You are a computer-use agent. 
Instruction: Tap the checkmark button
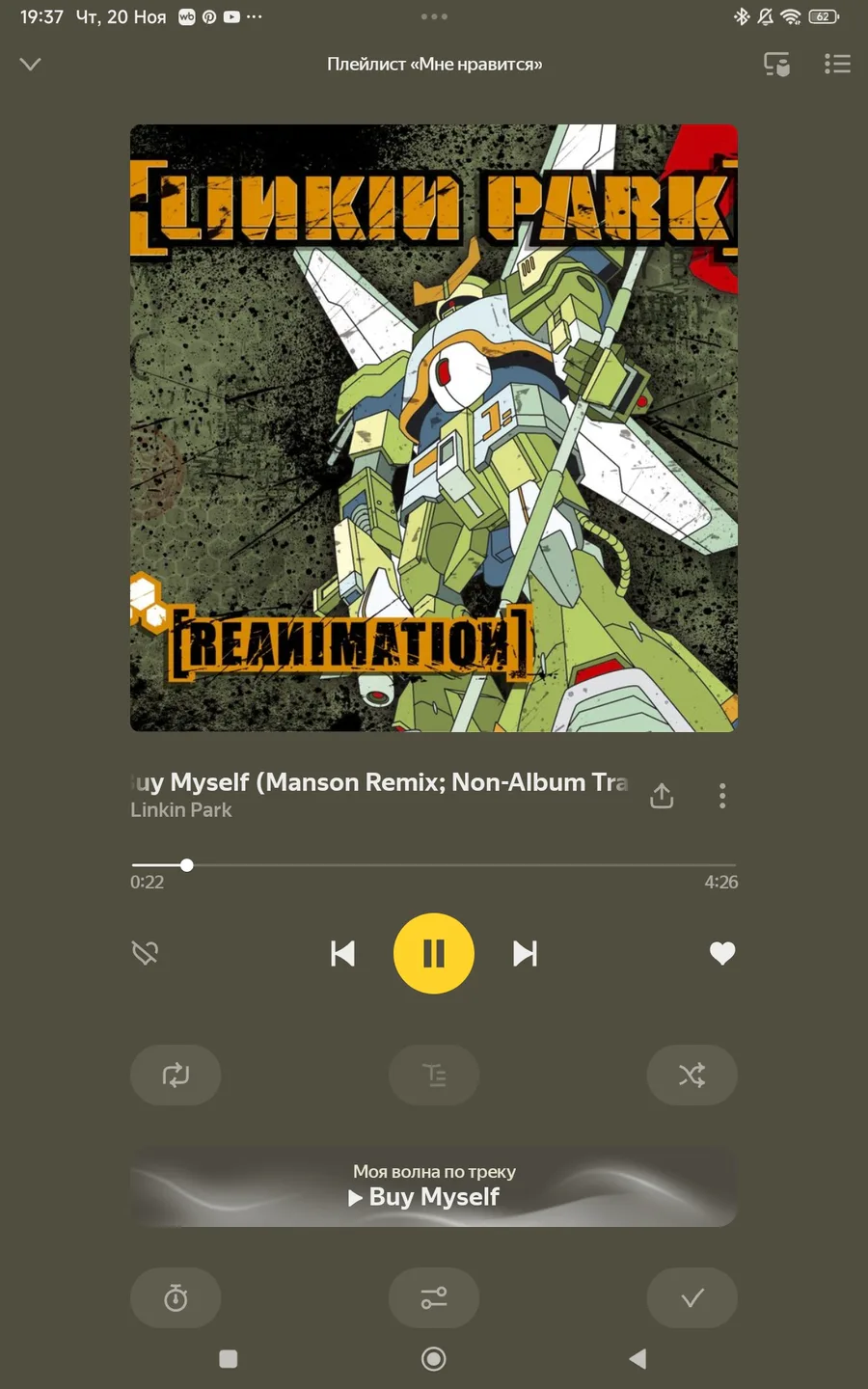point(692,1298)
